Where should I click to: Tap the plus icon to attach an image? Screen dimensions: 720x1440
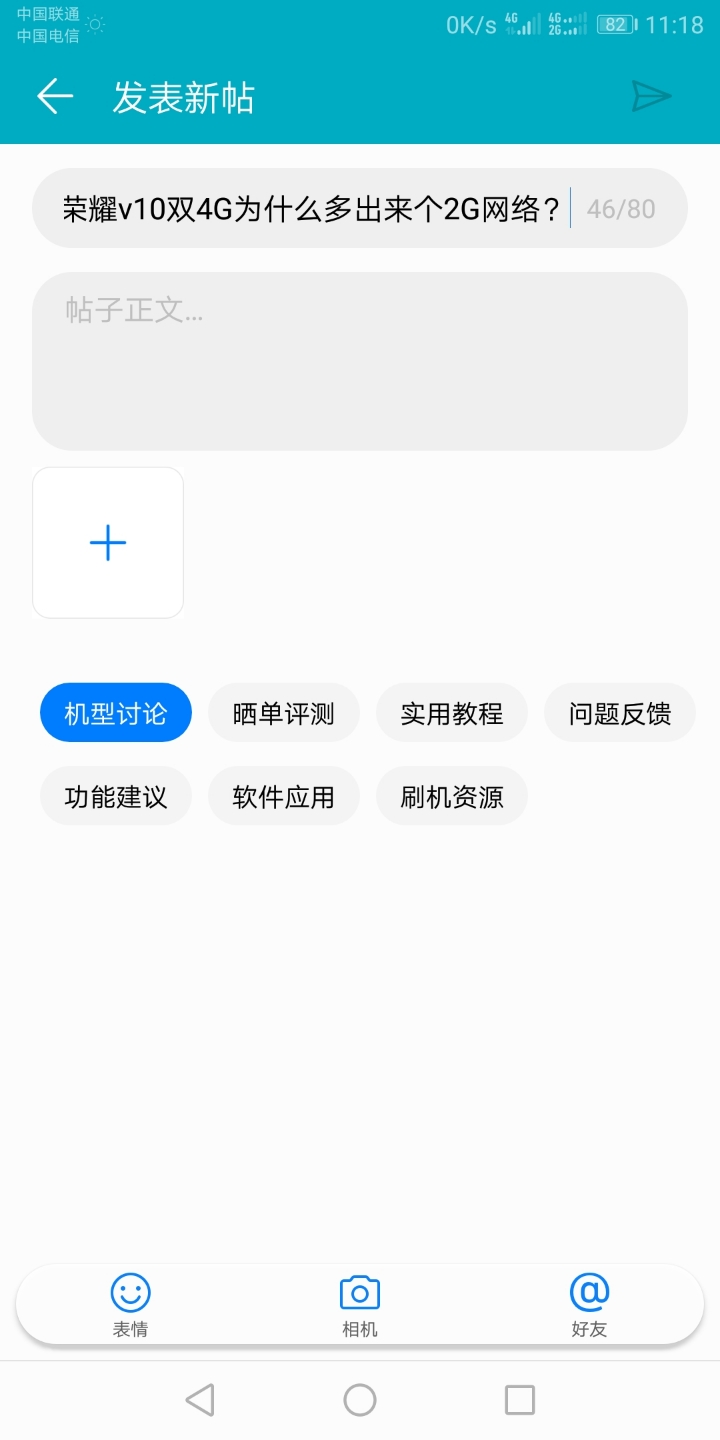click(x=107, y=542)
